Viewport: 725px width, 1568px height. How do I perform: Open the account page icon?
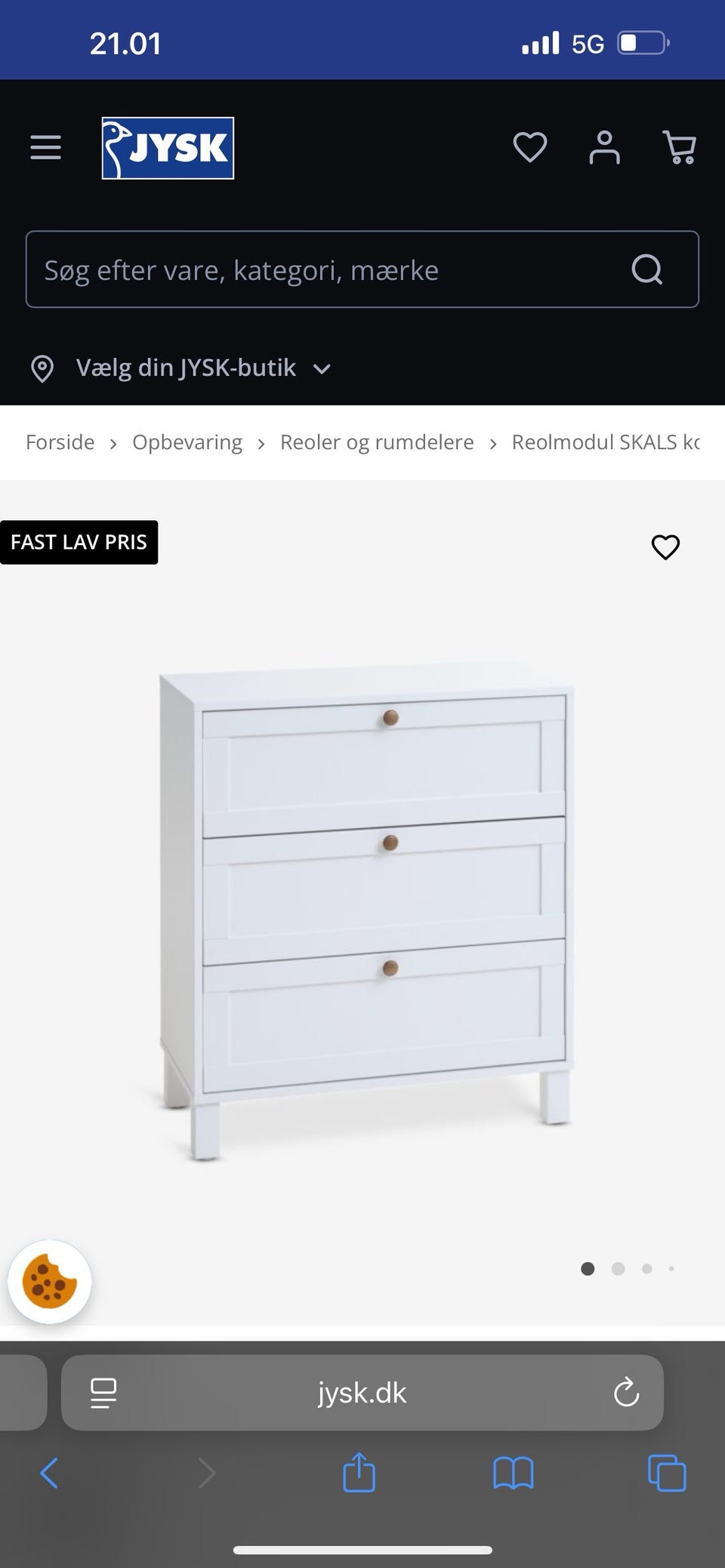[604, 147]
